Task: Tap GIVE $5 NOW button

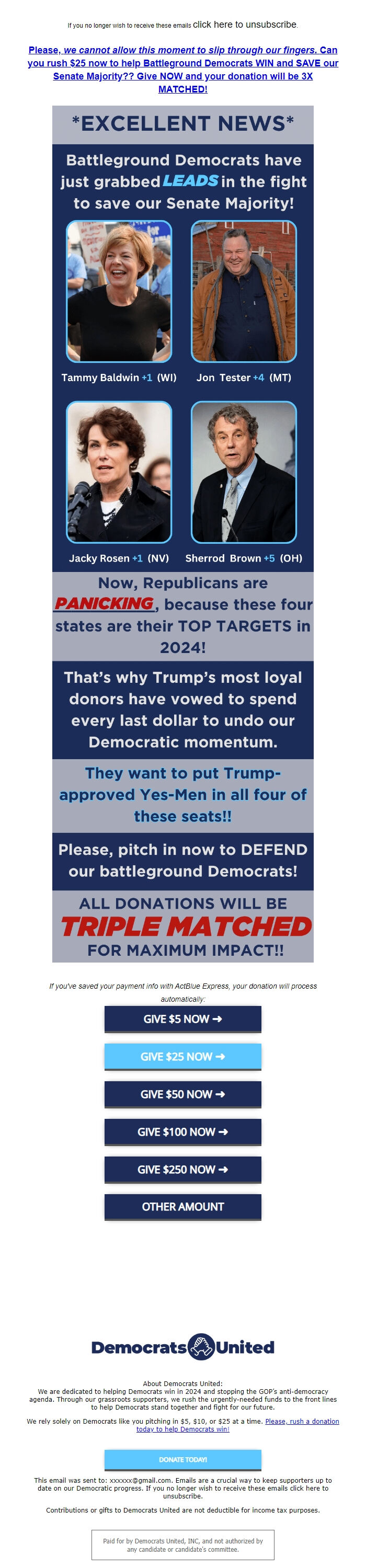Action: (182, 1018)
